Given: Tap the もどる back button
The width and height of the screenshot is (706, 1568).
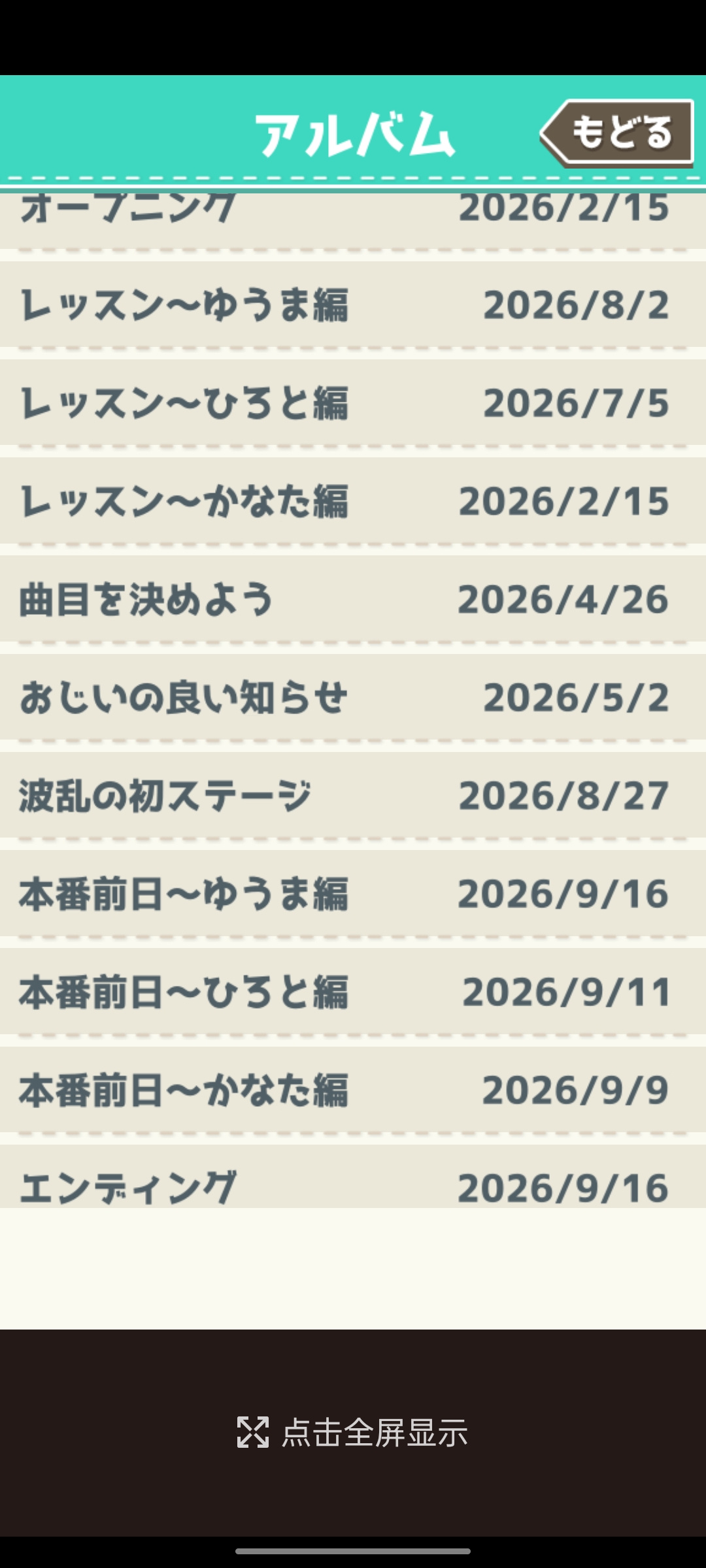Looking at the screenshot, I should (x=616, y=133).
